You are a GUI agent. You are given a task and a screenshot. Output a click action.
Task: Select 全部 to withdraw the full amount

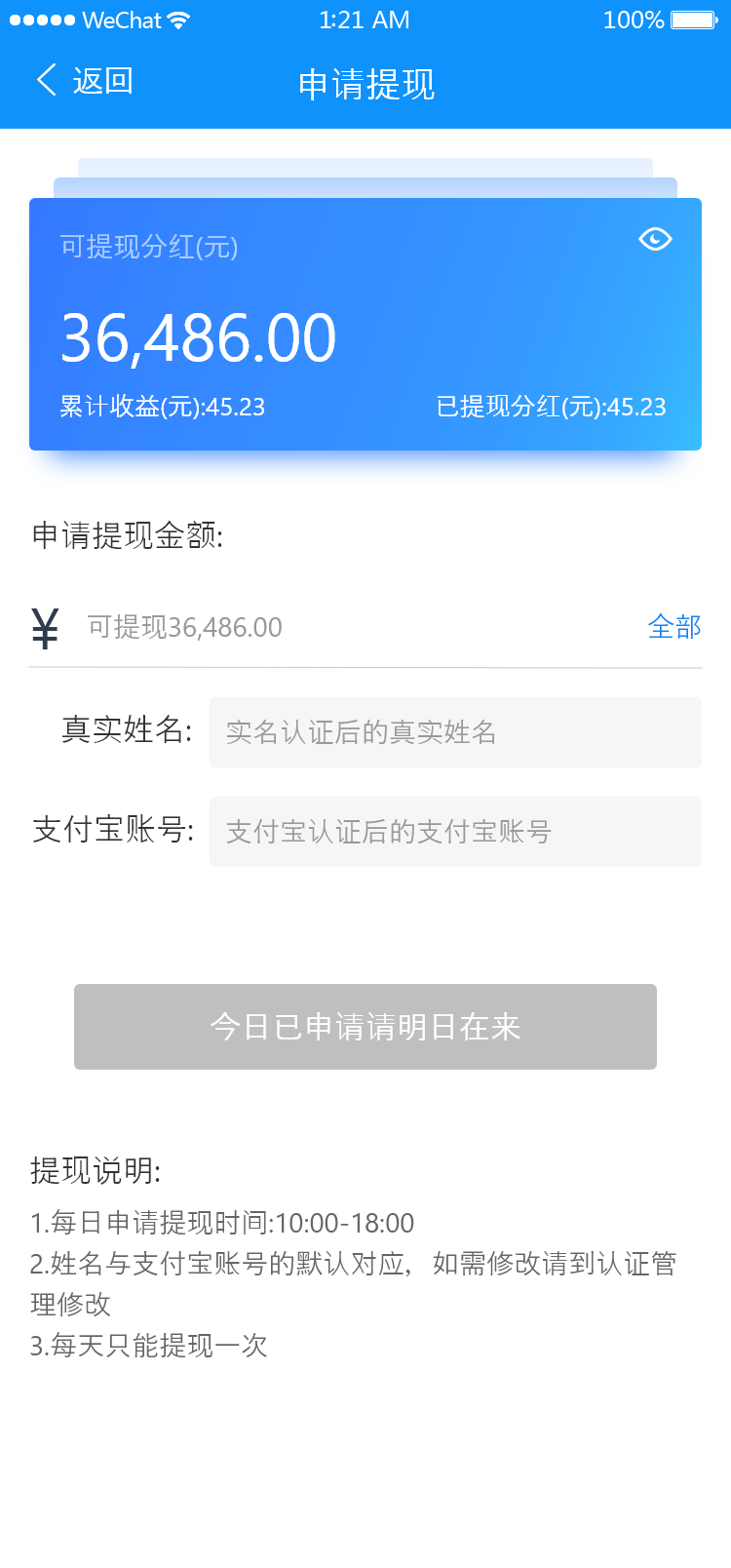pos(674,627)
